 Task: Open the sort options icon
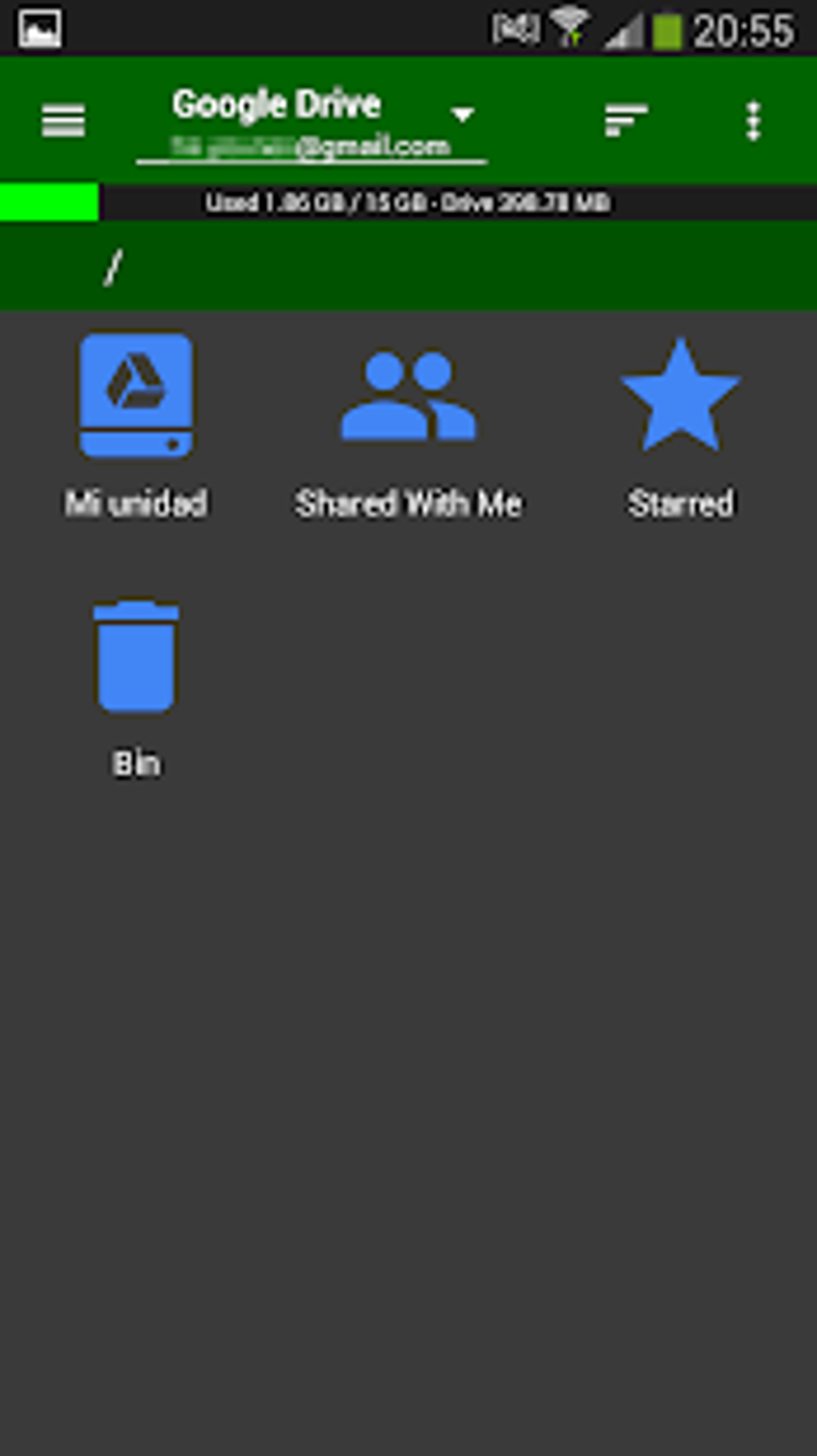coord(626,121)
